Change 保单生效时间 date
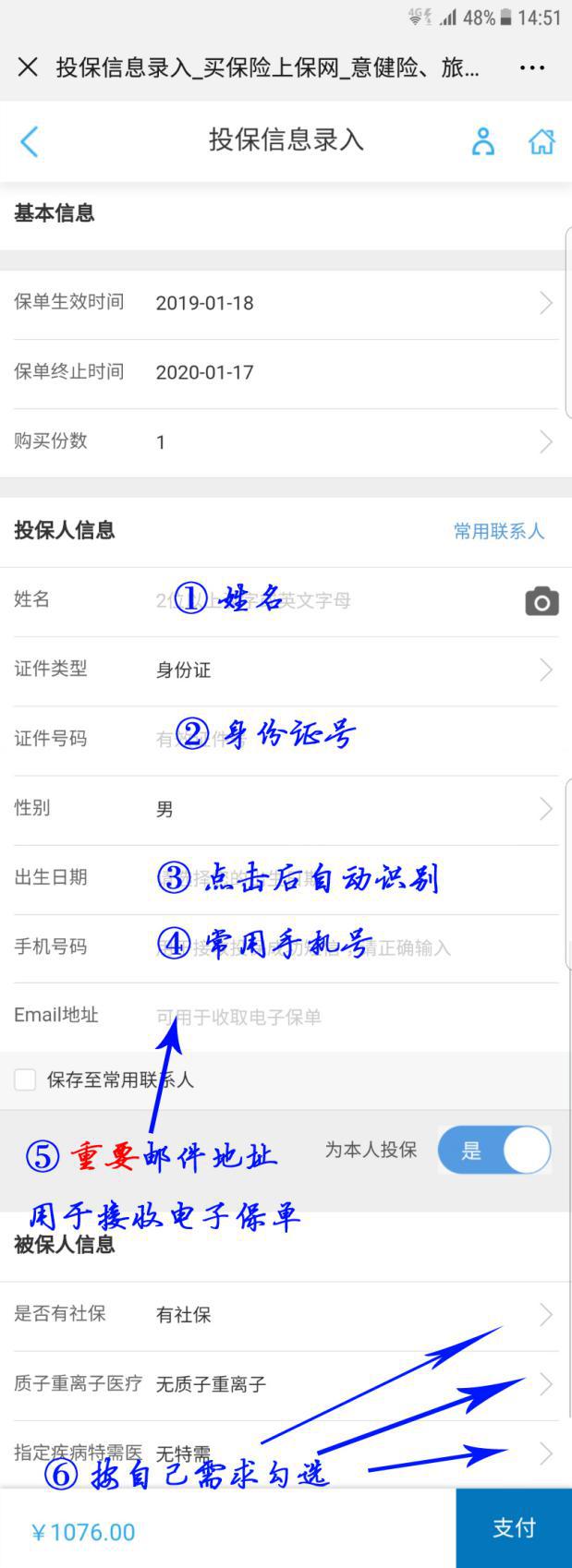 351,303
